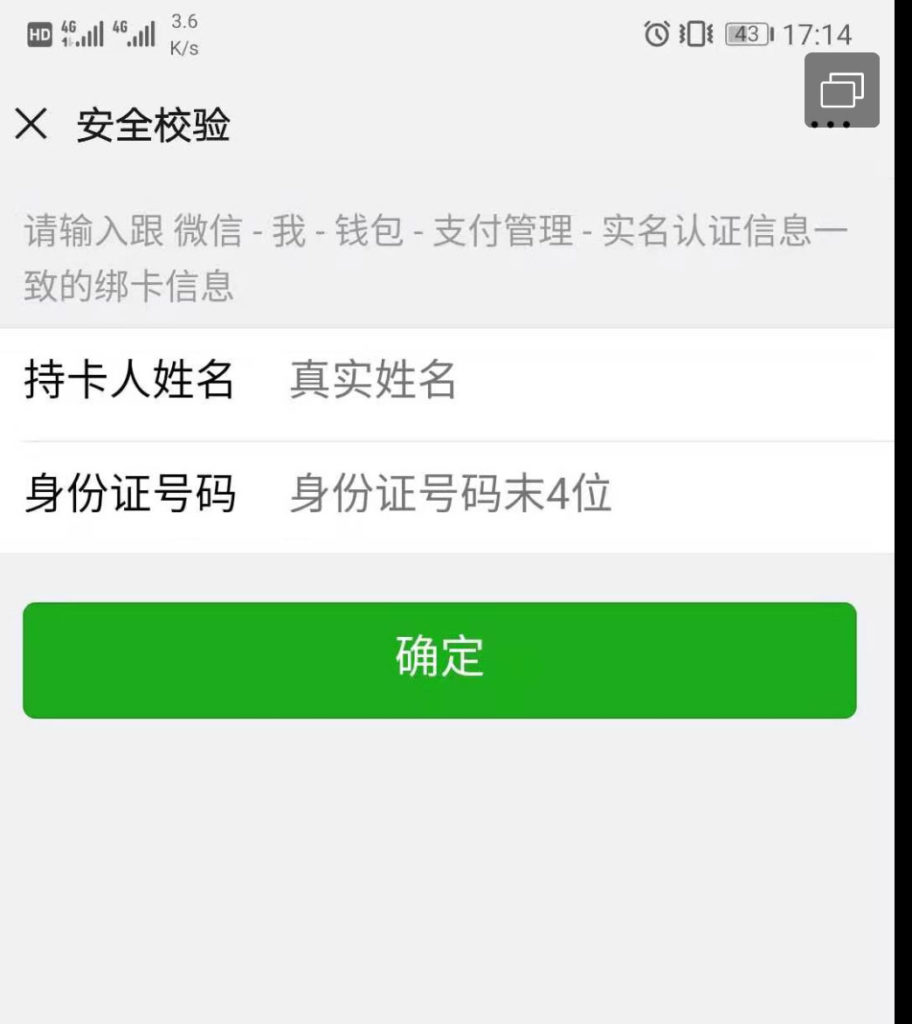Tap the alarm clock icon in status bar
Screen dimensions: 912x1024
click(655, 35)
